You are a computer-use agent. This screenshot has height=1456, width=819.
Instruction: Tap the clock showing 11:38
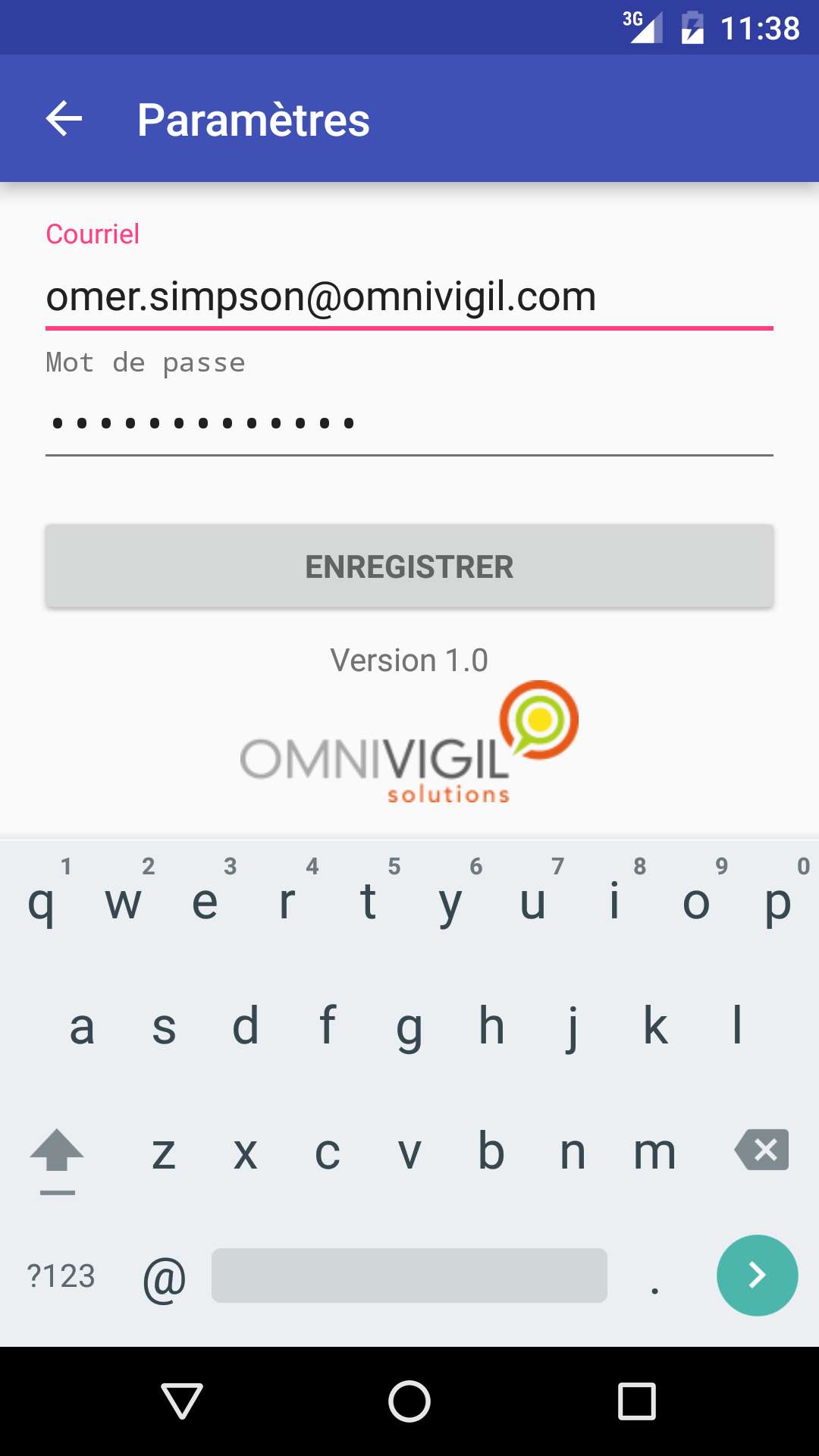pyautogui.click(x=763, y=27)
